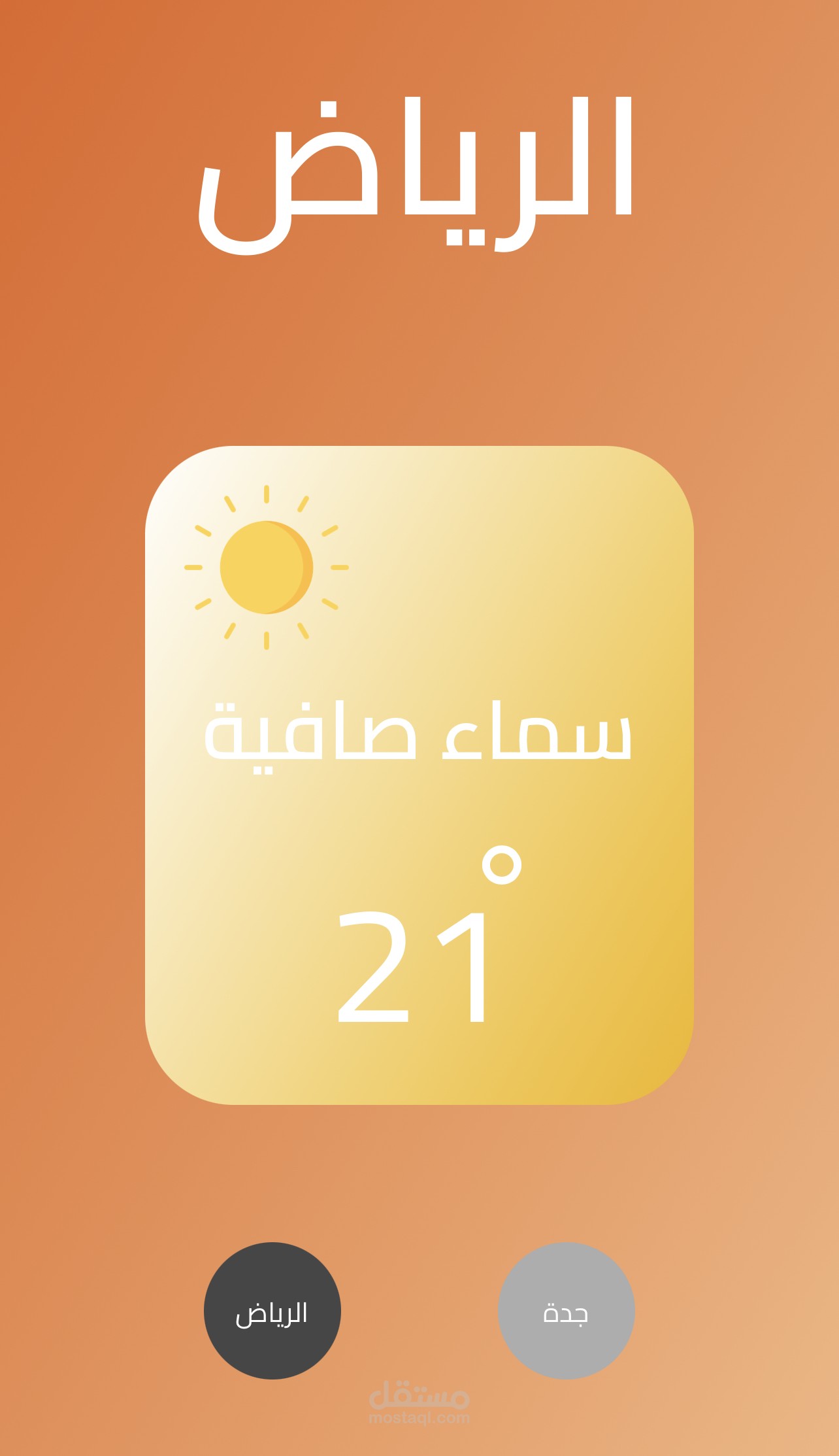
Task: Select the الرياض city button
Action: (272, 1311)
